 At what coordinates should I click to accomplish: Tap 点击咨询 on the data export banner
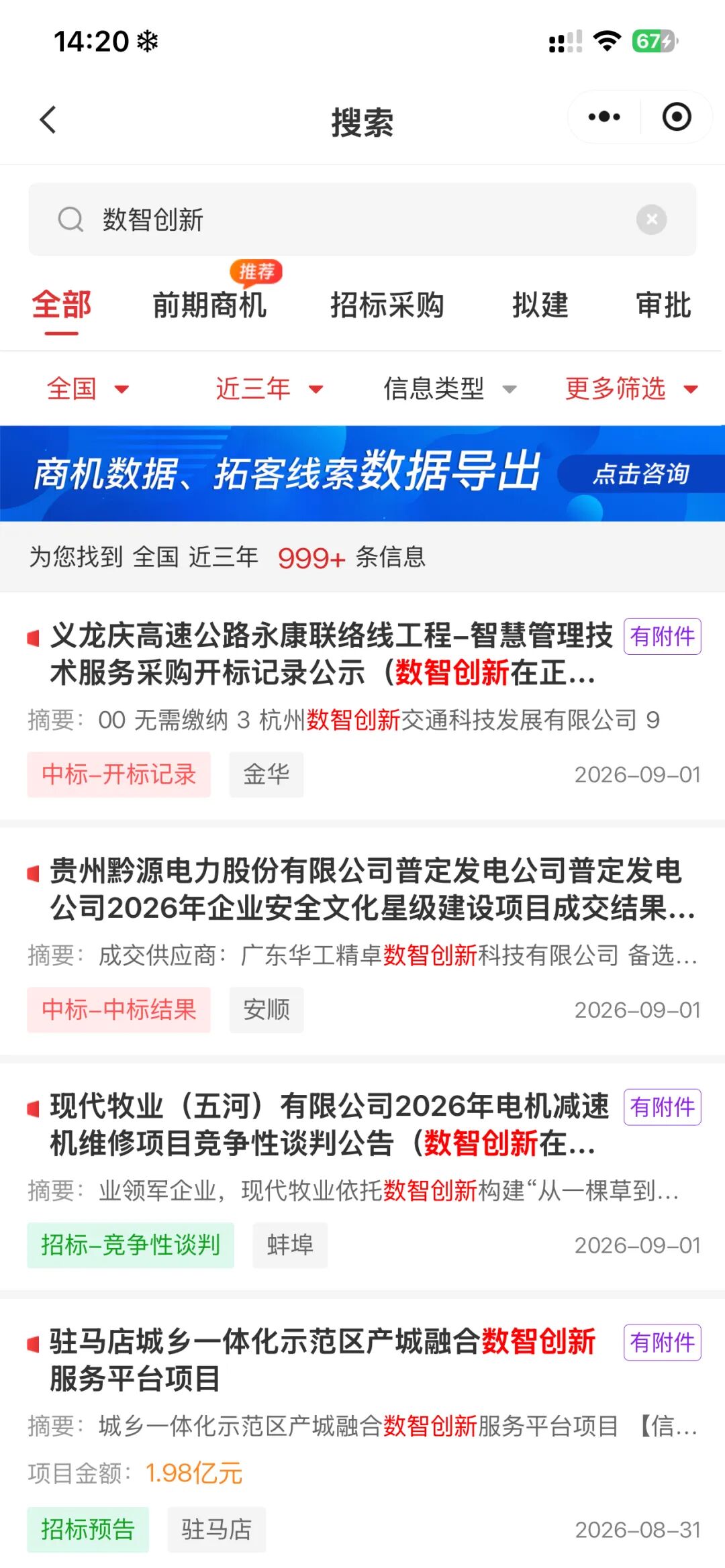click(641, 474)
